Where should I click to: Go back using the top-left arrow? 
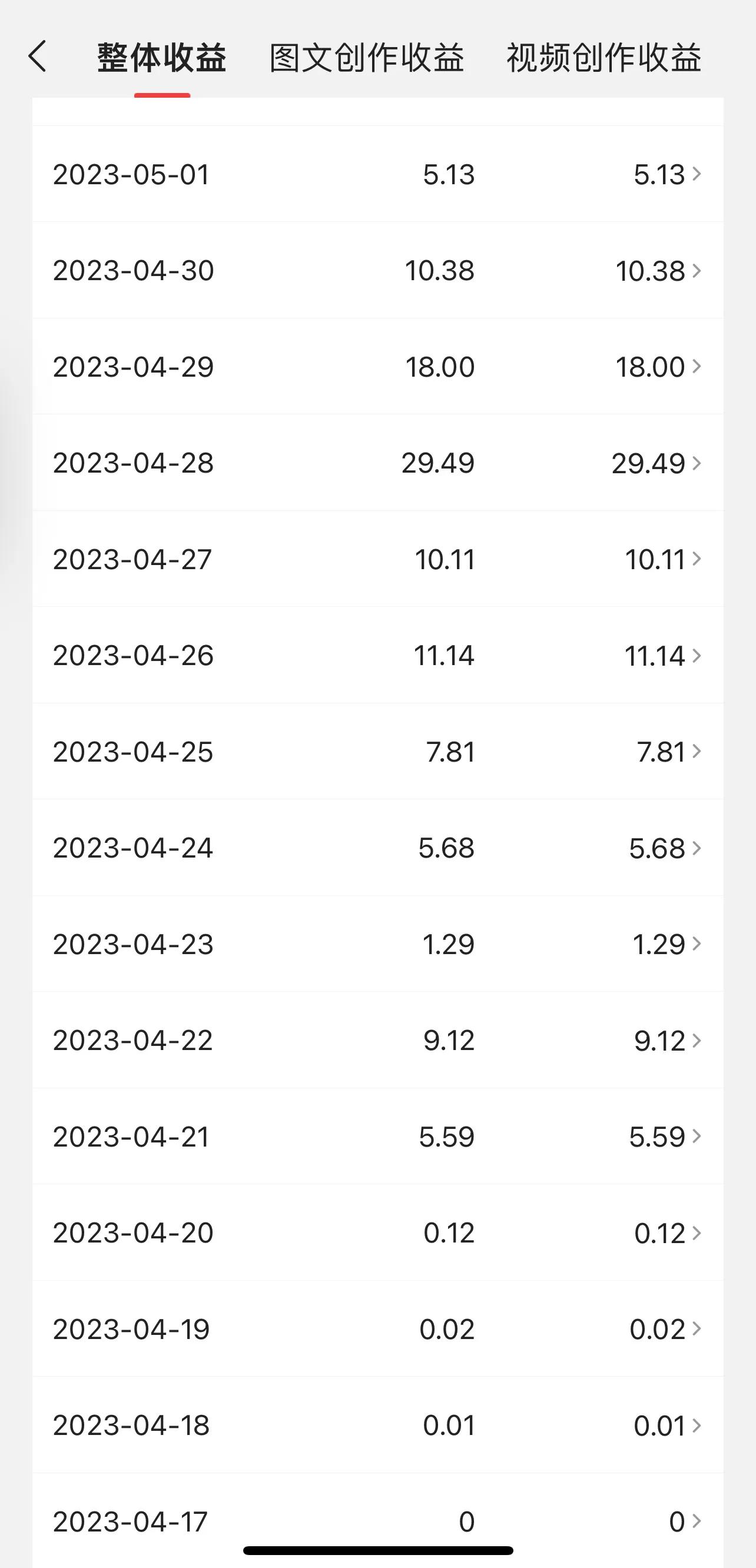click(x=38, y=57)
